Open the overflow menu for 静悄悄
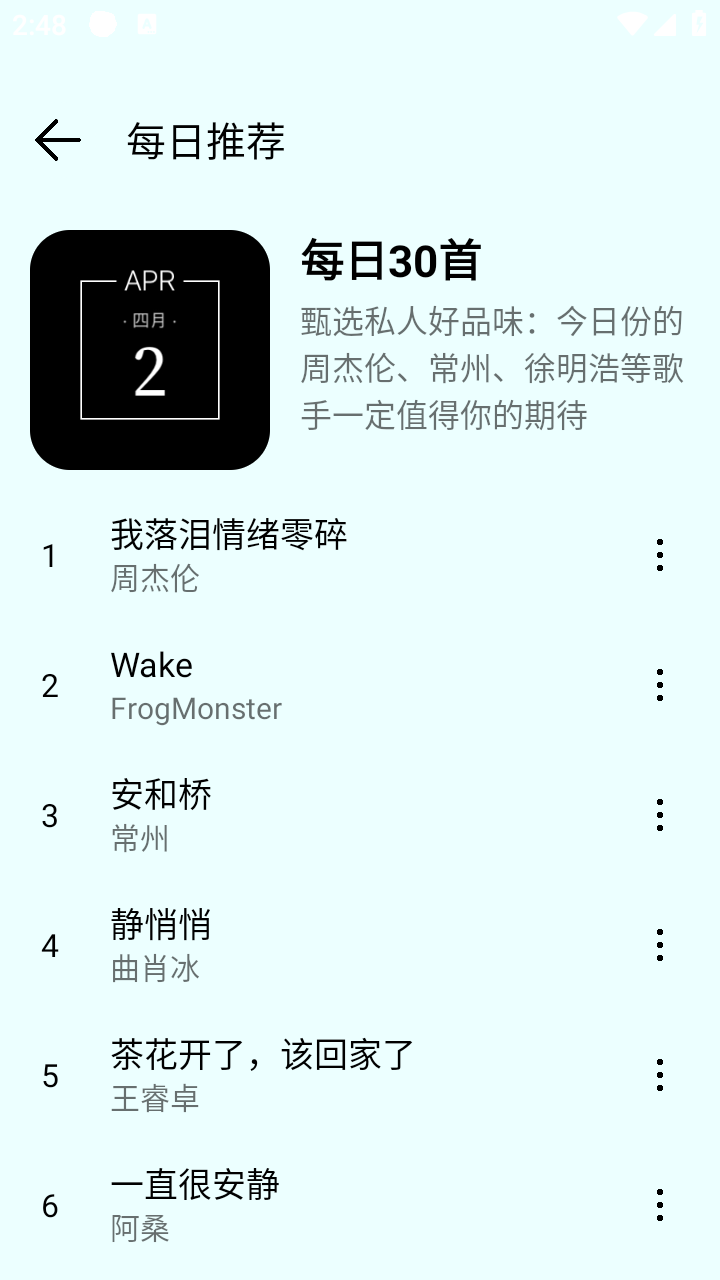 [x=659, y=945]
